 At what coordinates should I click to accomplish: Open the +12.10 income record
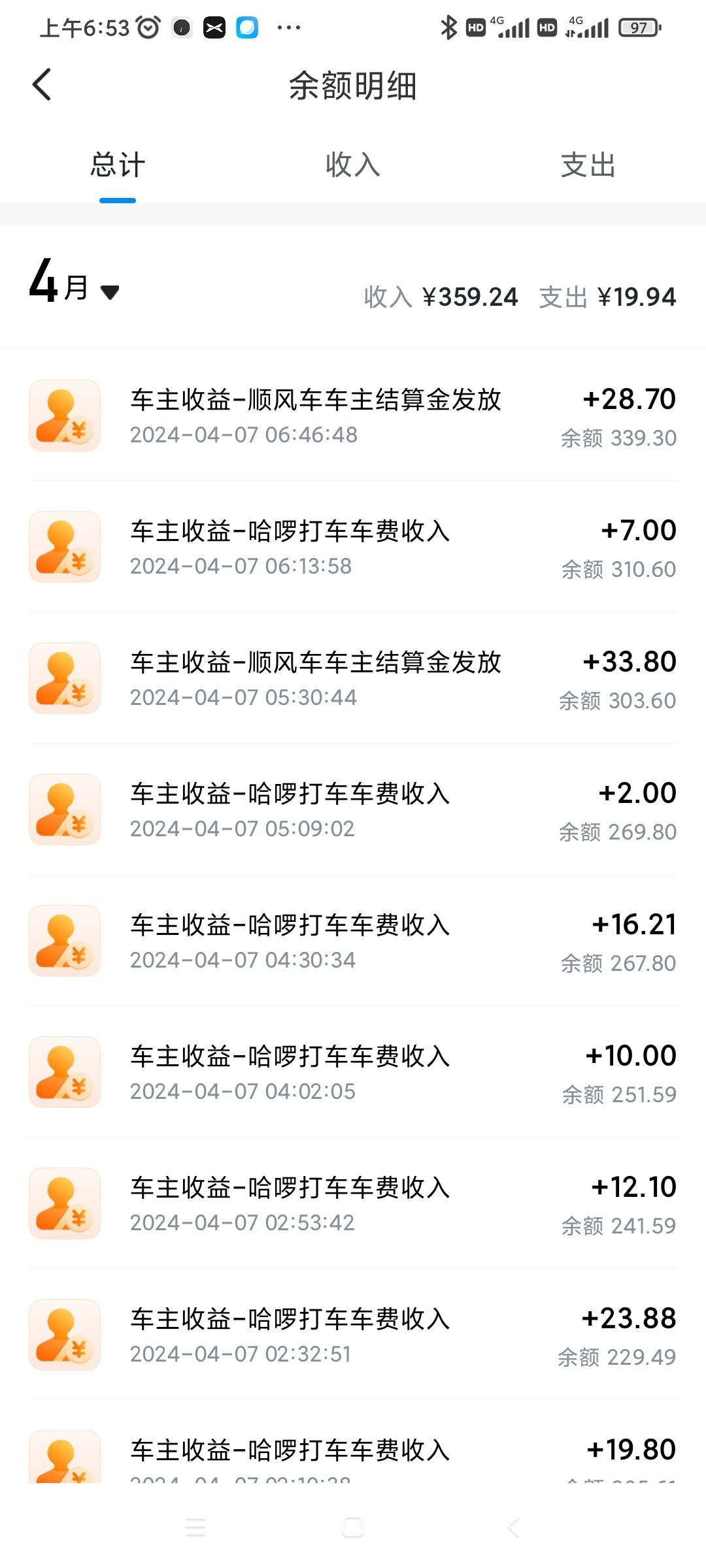pos(353,1203)
